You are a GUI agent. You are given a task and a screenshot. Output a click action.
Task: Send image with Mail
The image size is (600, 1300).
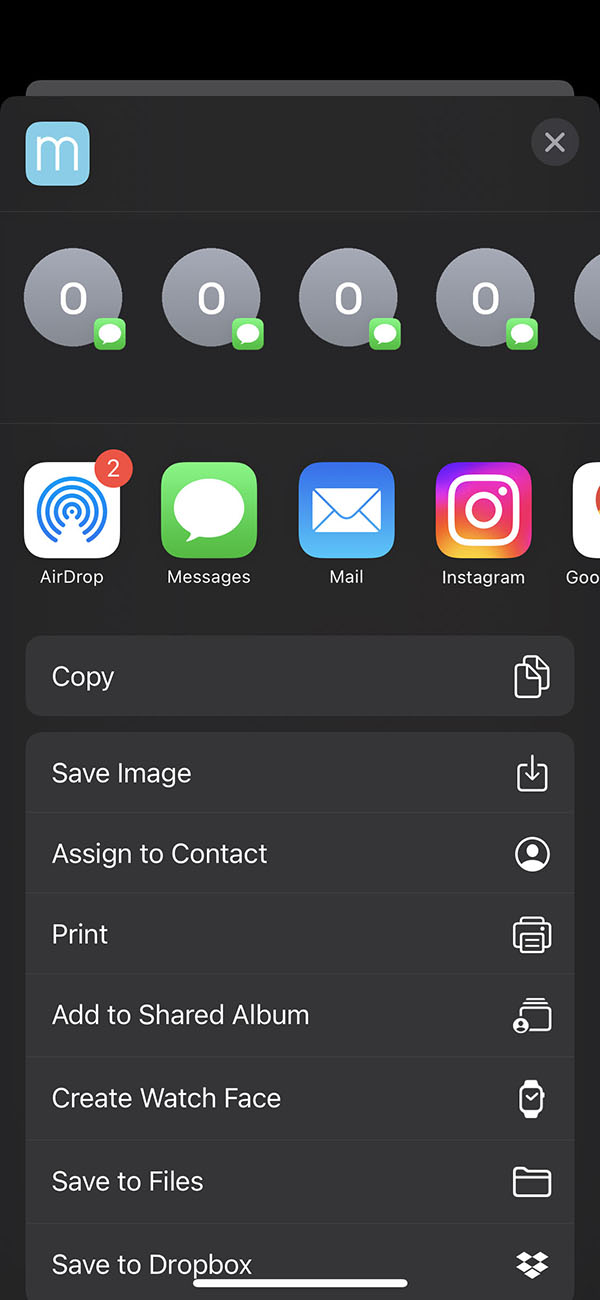click(x=346, y=510)
